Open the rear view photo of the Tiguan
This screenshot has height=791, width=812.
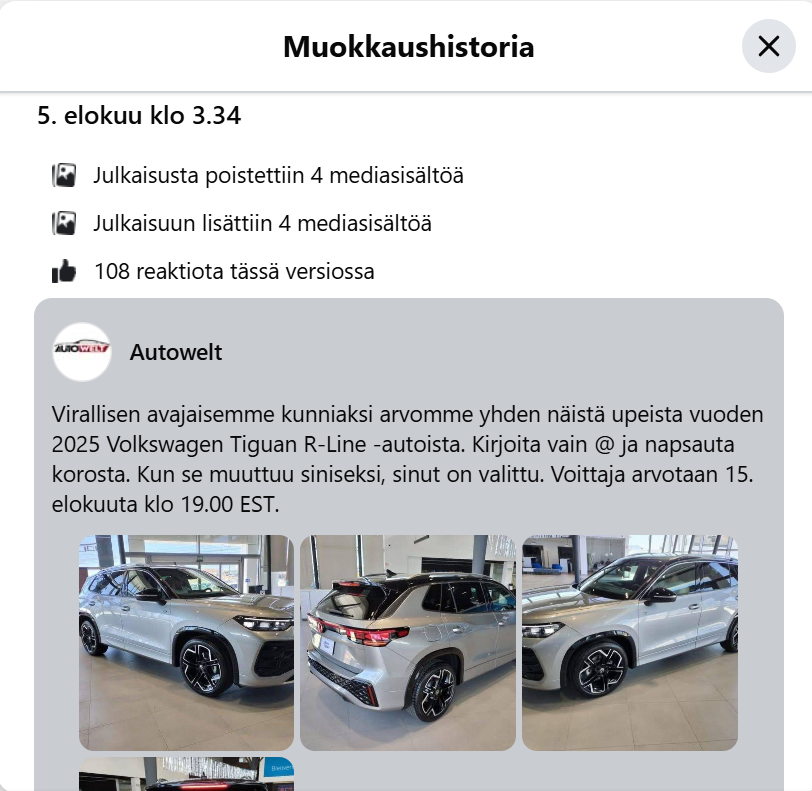pos(408,642)
